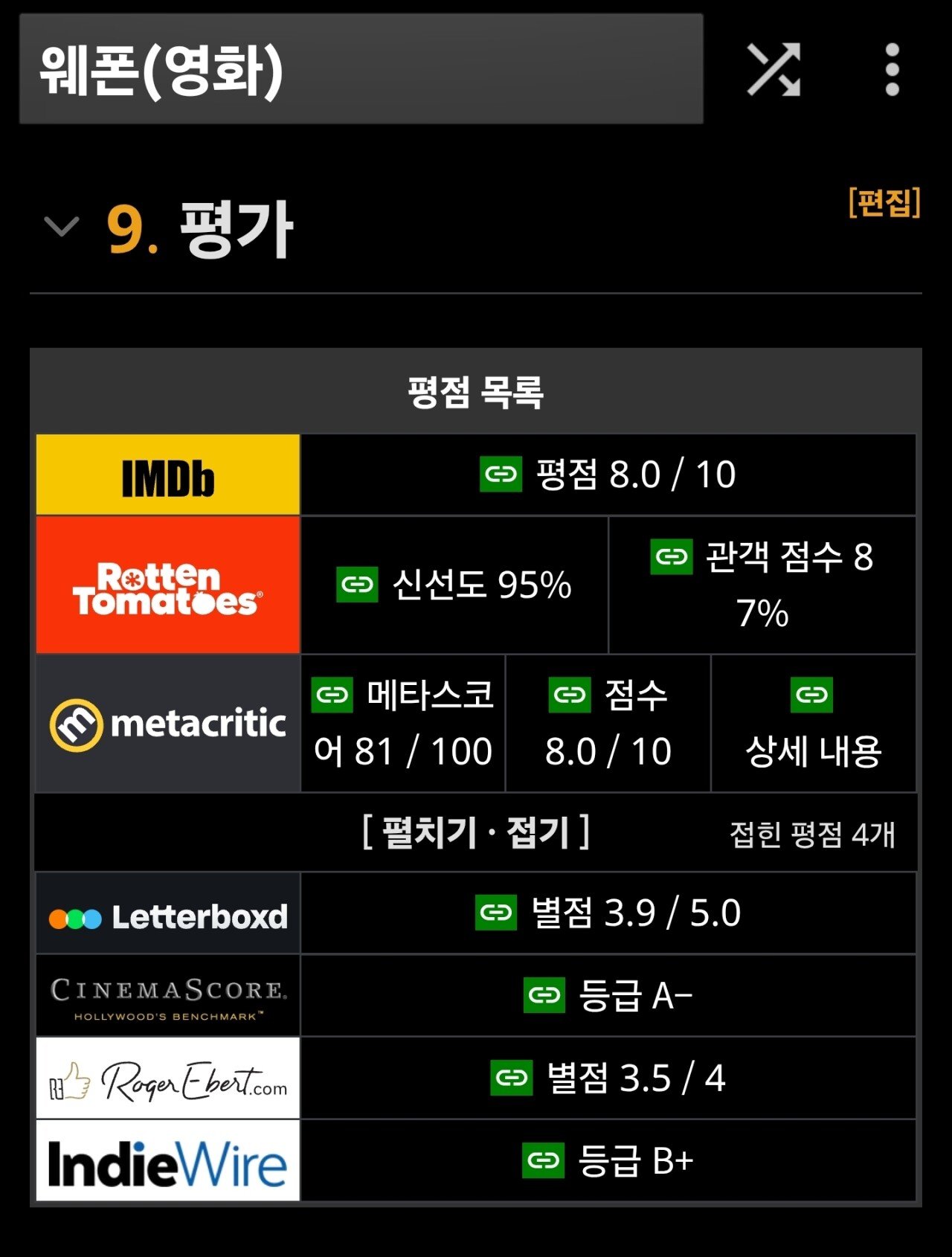This screenshot has width=952, height=1257.
Task: Open a random article via shuffle icon
Action: pos(773,70)
